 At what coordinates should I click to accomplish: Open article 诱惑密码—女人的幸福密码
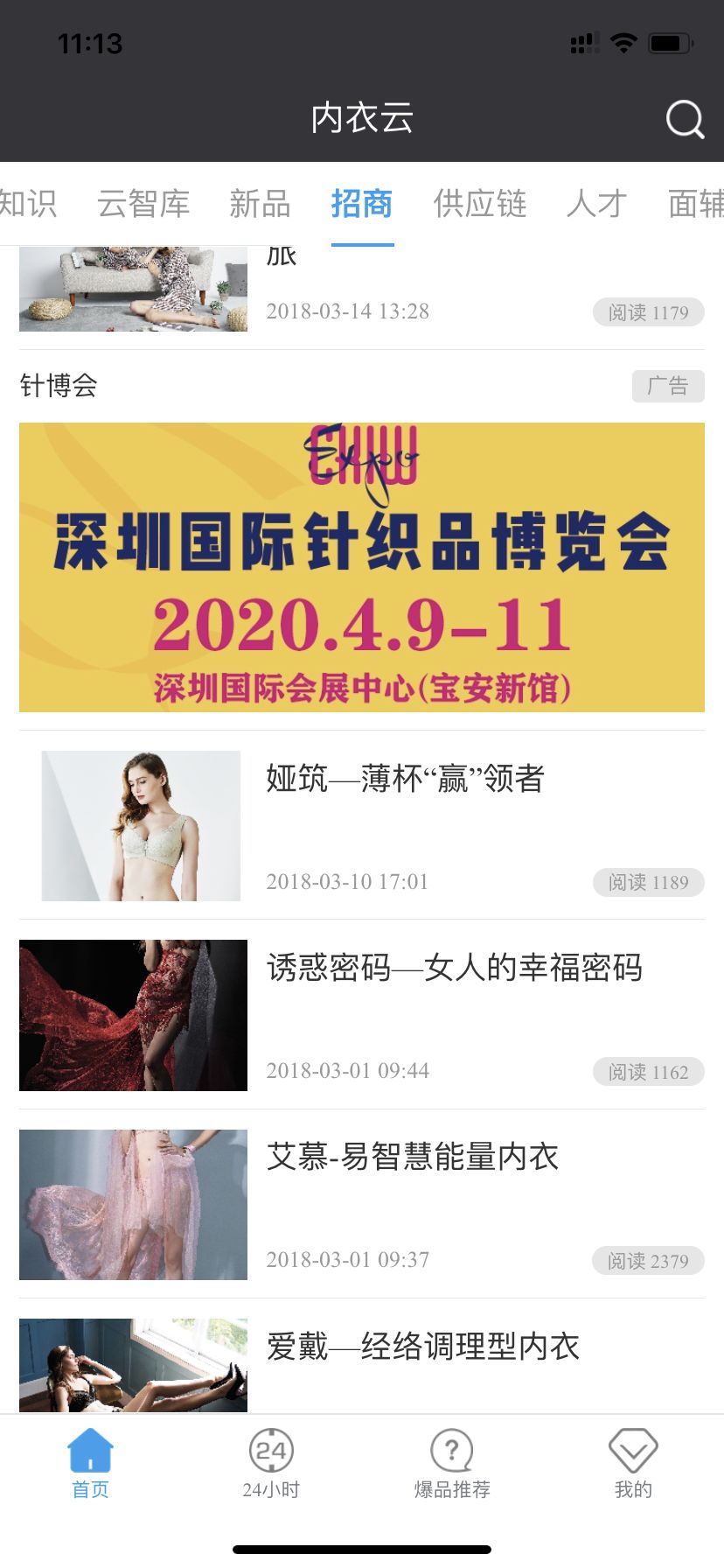(x=454, y=969)
